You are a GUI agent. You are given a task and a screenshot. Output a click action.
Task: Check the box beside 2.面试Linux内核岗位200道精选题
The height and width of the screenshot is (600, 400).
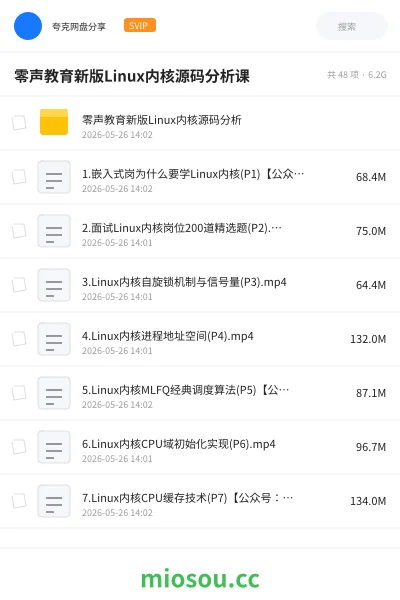[19, 231]
